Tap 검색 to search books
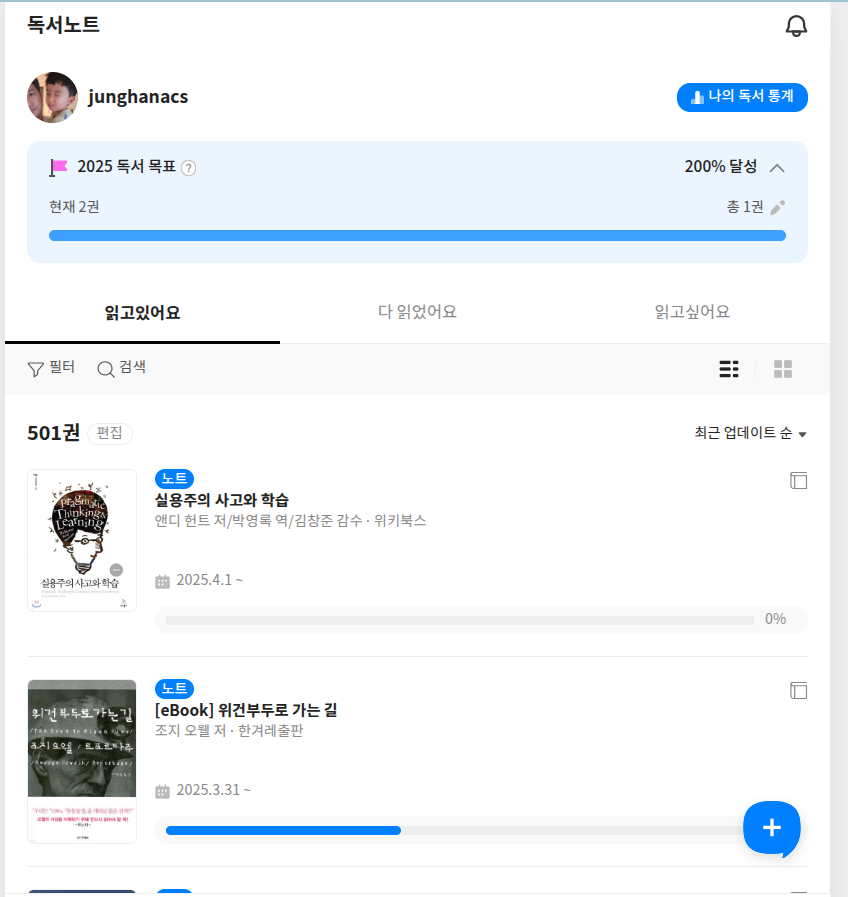Viewport: 848px width, 897px height. point(121,368)
